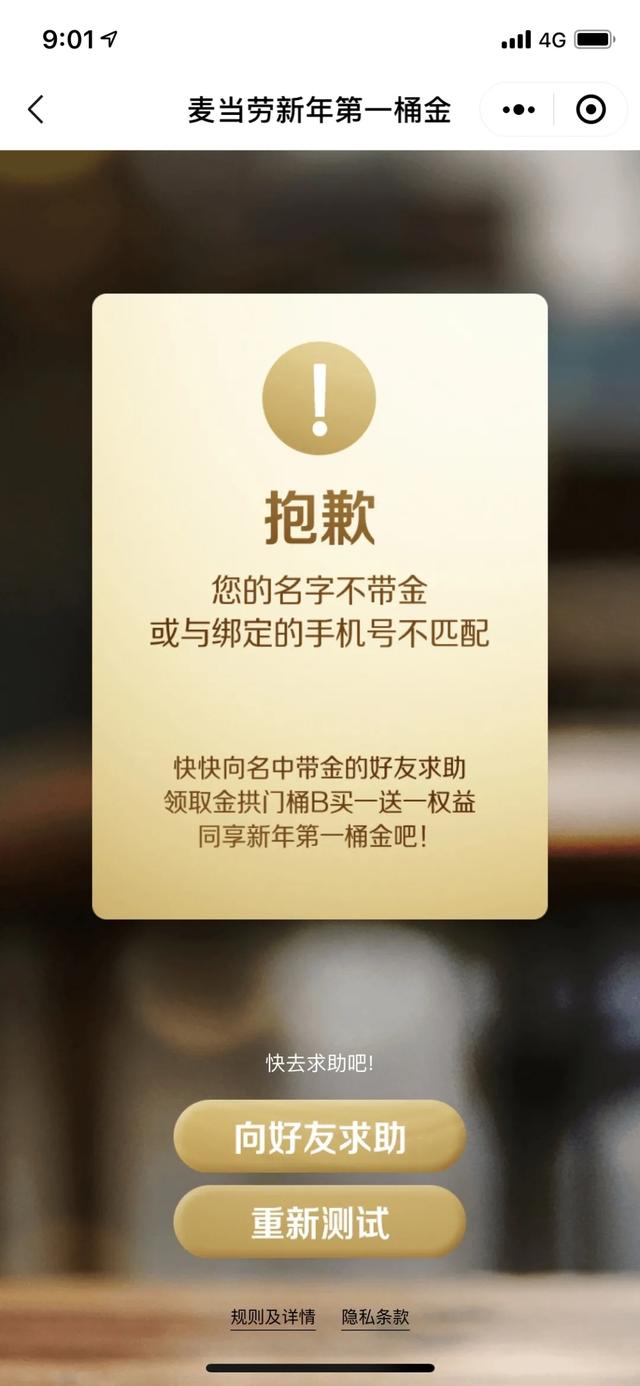Open the 规则及详情 link
Screen dimensions: 640x1386
(x=273, y=1317)
